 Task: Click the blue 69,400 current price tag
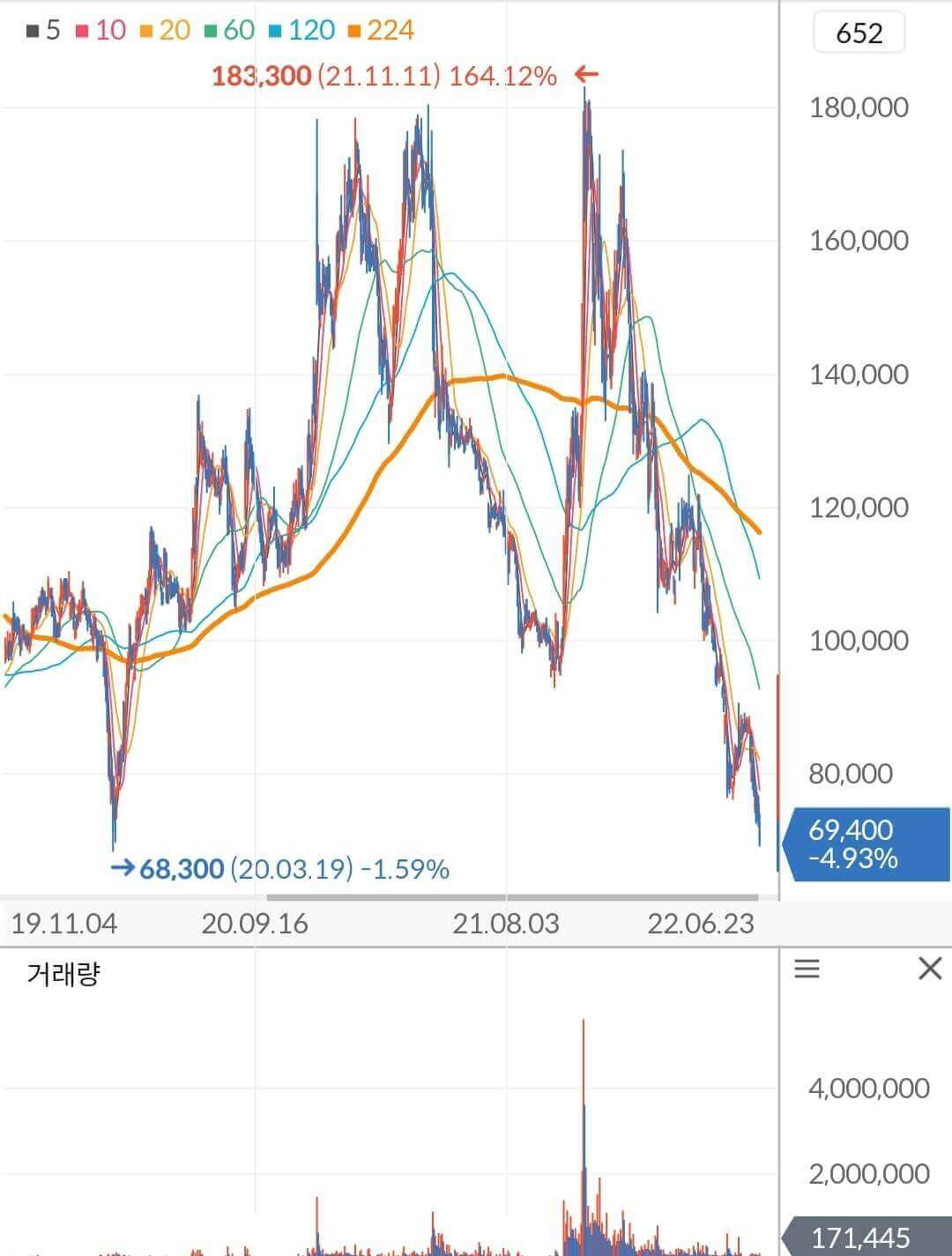pos(866,844)
